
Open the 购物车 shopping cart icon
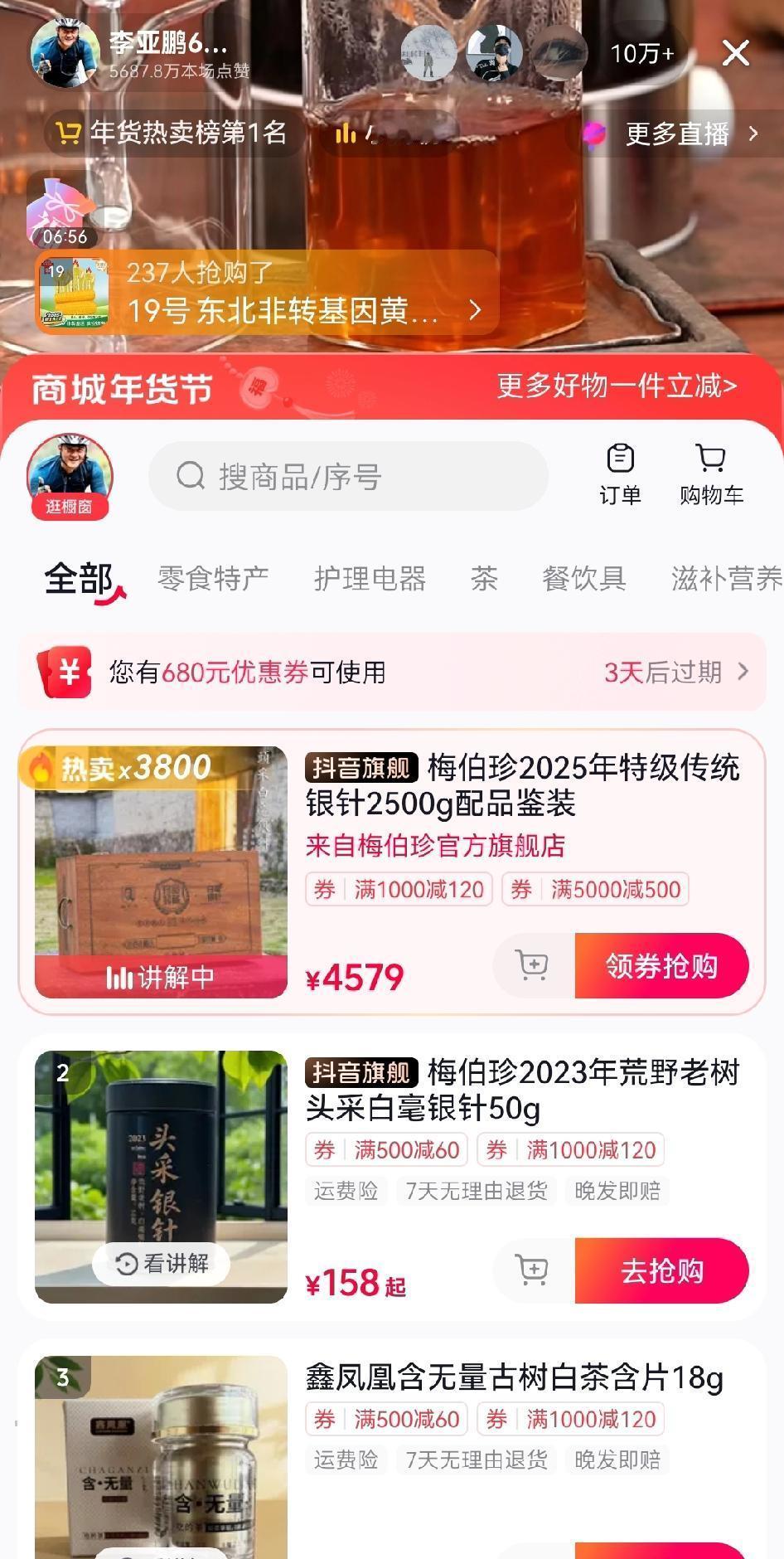711,474
